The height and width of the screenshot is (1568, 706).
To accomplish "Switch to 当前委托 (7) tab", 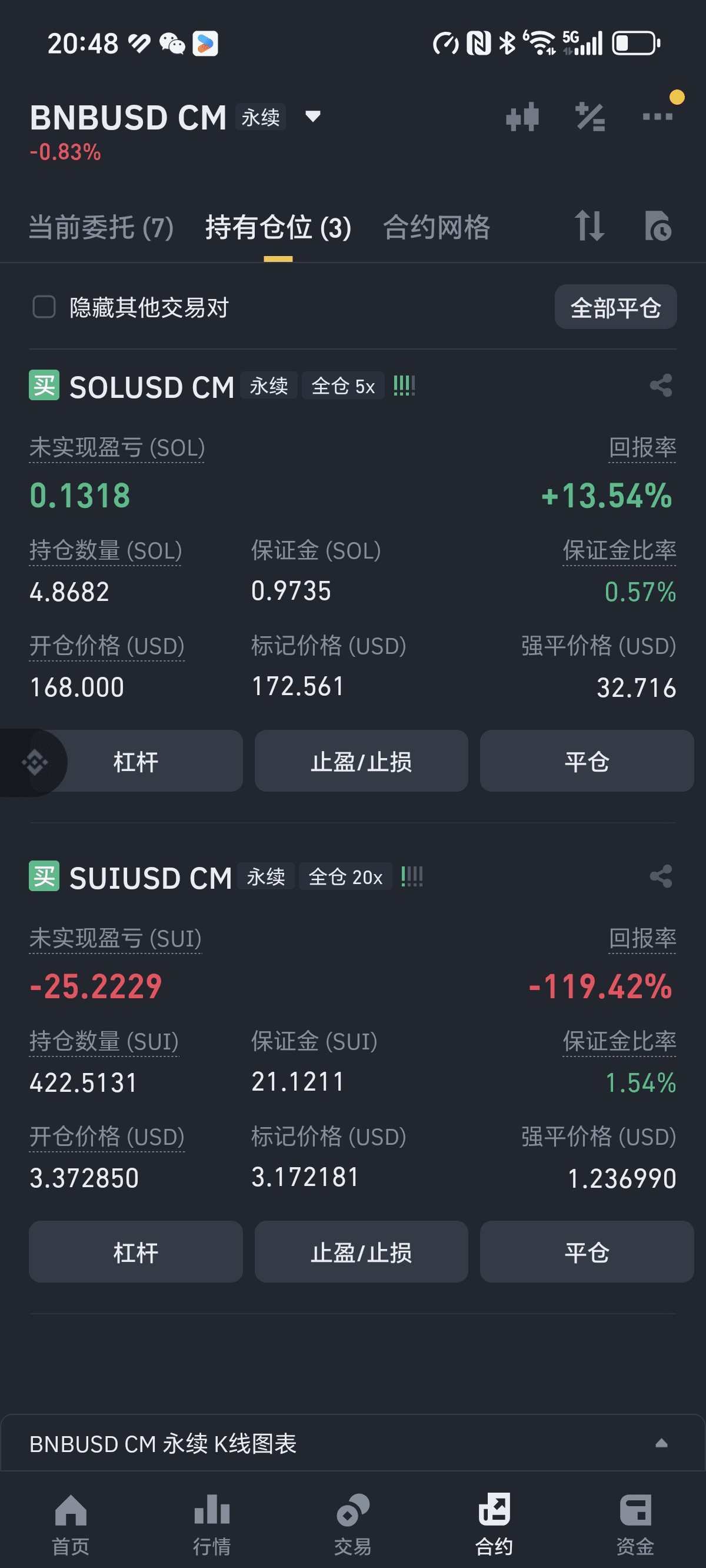I will tap(101, 228).
